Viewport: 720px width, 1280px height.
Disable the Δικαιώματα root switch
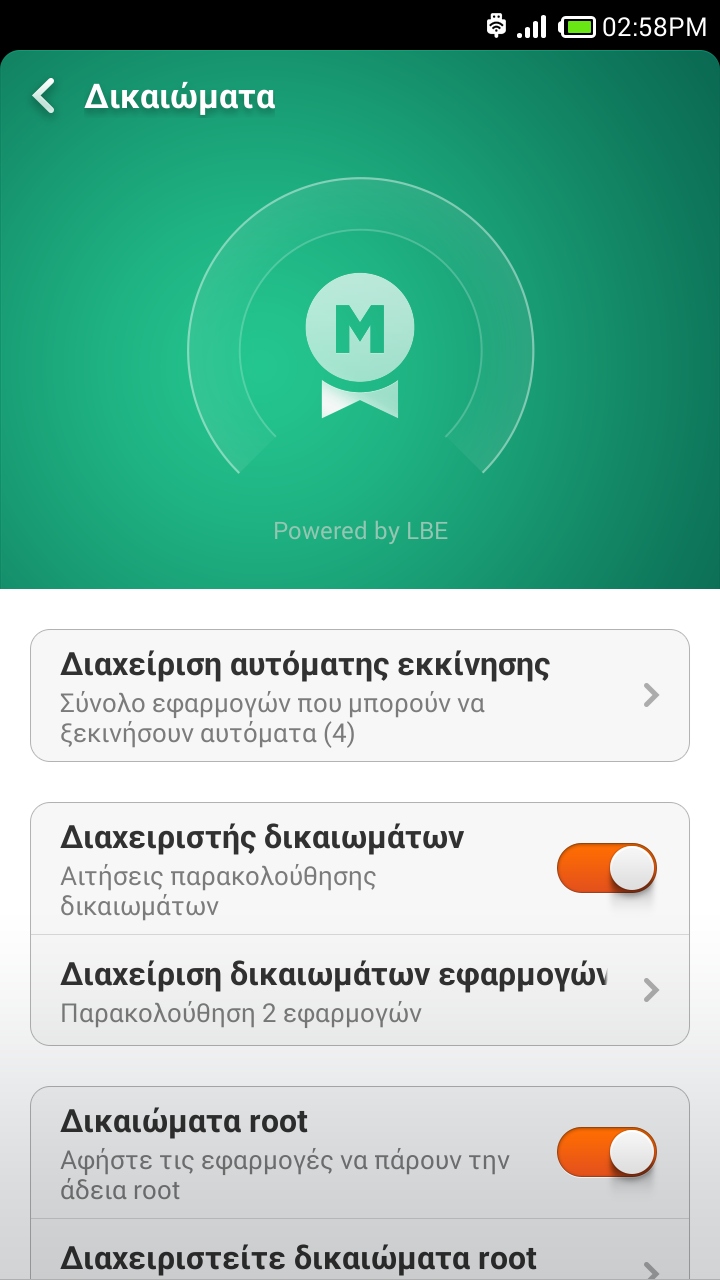click(x=606, y=1151)
